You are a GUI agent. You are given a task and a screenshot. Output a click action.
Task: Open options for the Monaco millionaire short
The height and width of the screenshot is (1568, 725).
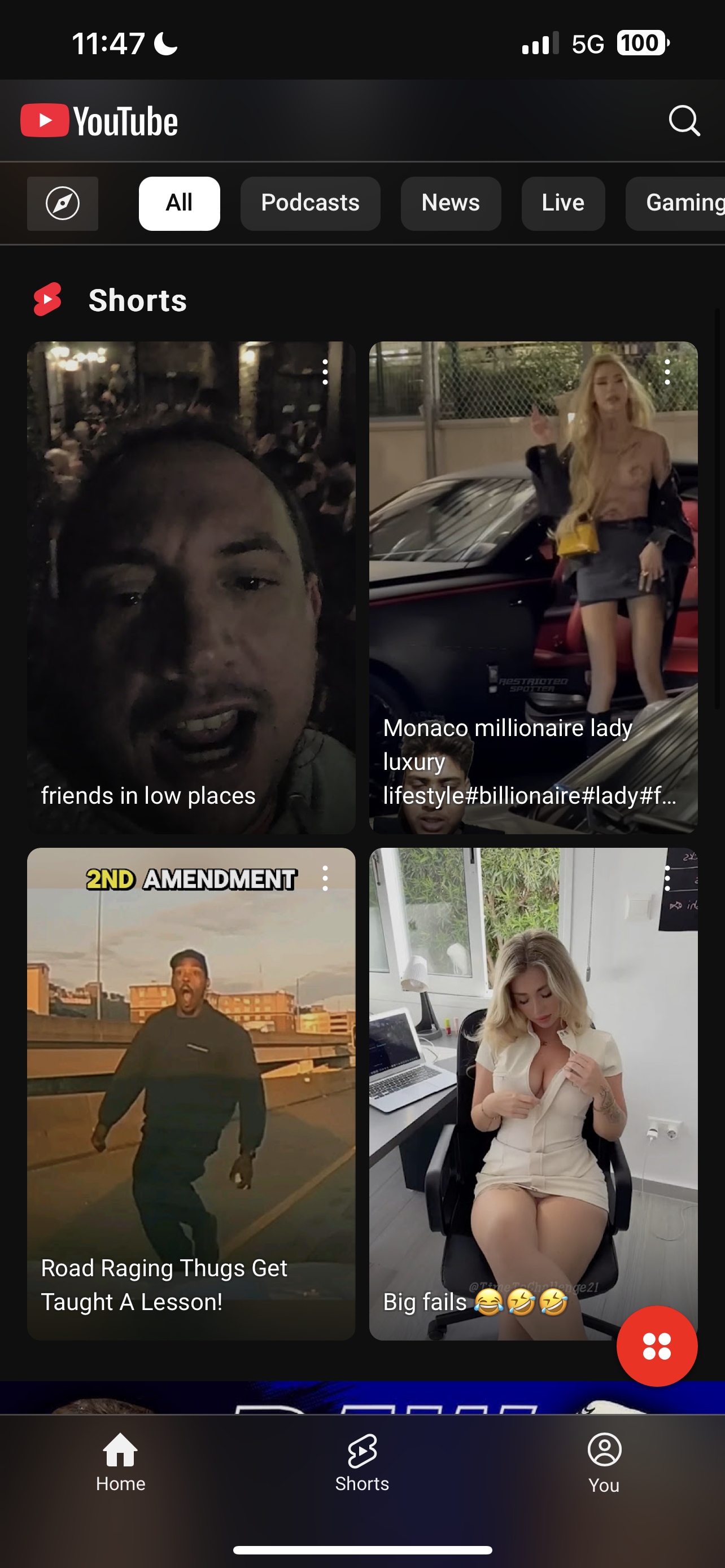point(667,372)
